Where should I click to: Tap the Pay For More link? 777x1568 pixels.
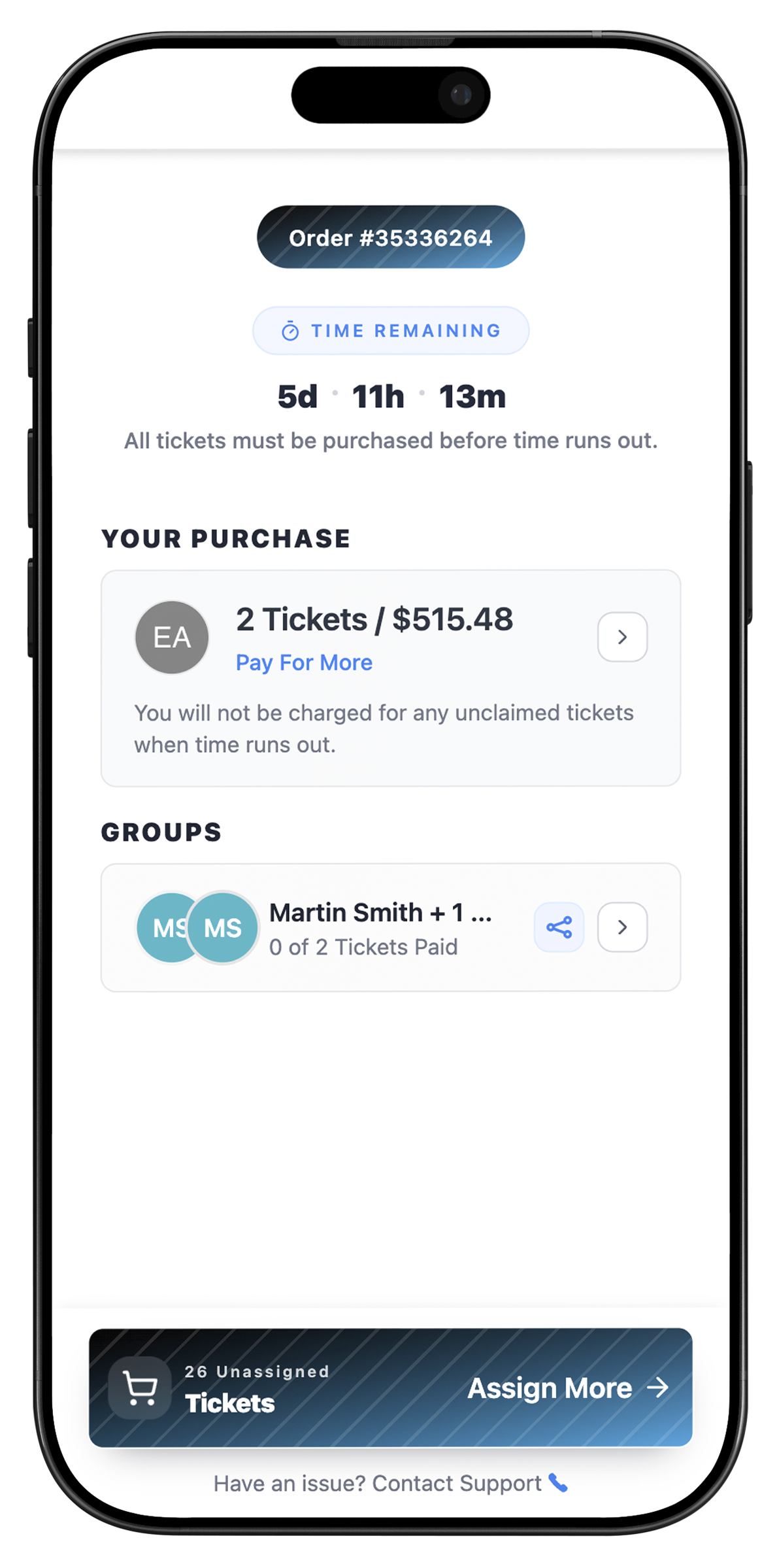click(x=304, y=662)
